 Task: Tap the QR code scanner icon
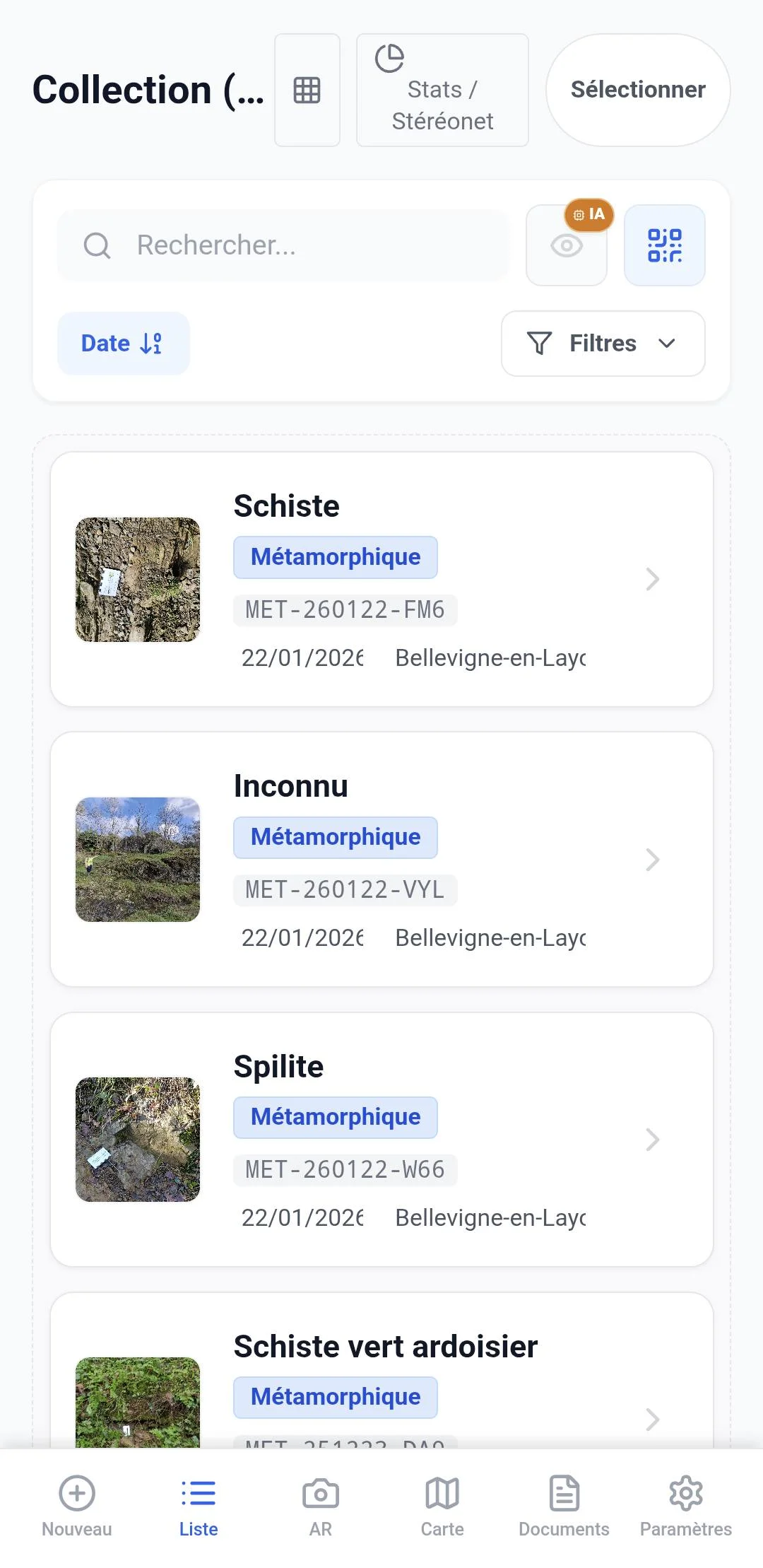tap(664, 245)
